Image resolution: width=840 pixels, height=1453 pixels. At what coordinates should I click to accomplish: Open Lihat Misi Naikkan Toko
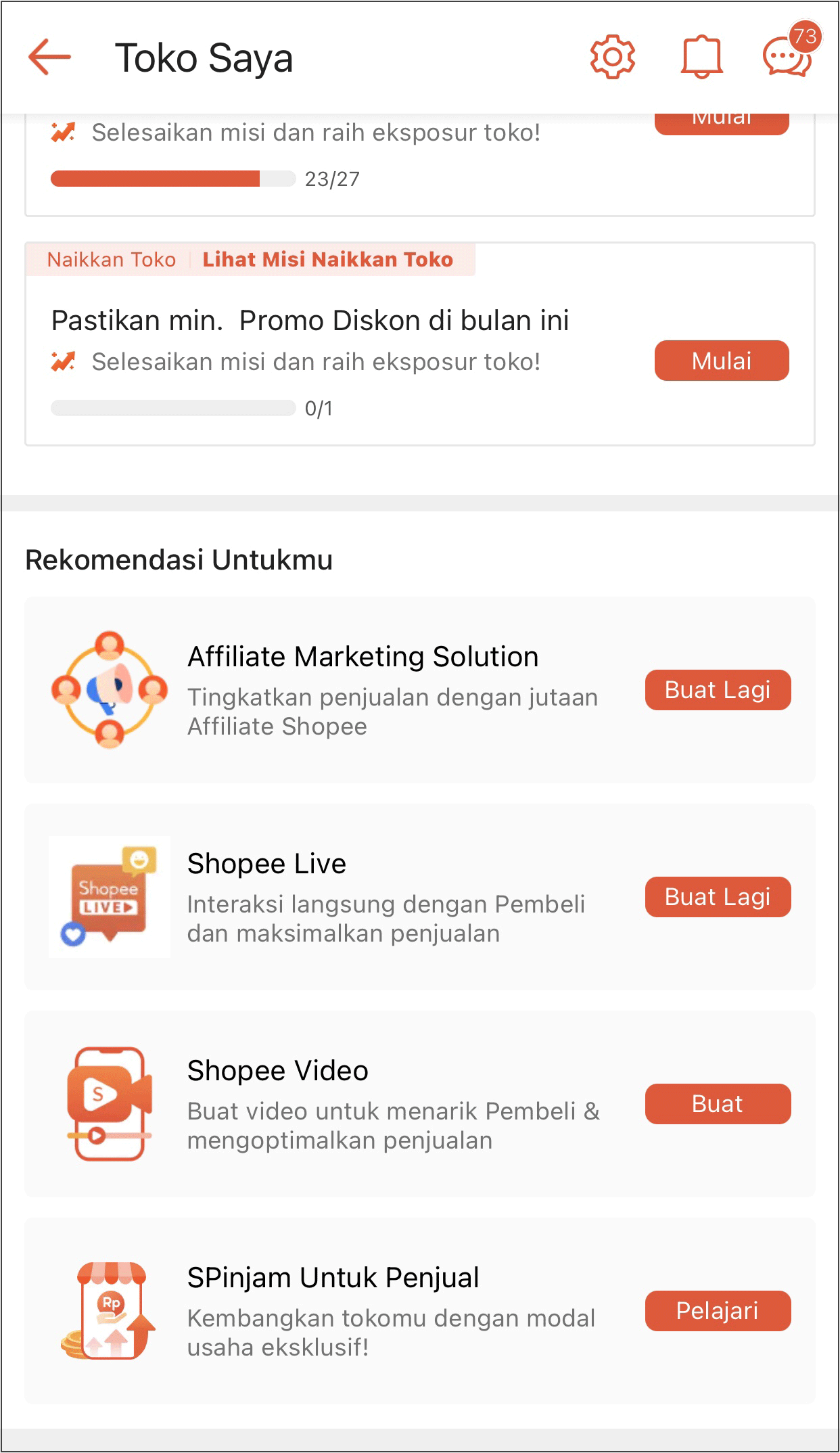coord(327,259)
